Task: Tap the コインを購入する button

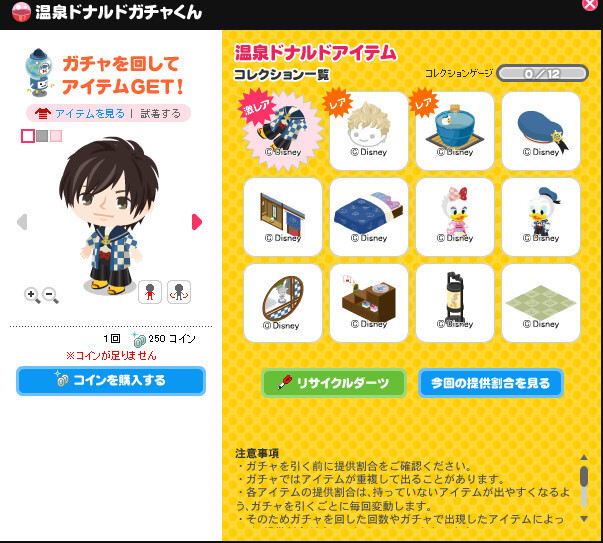Action: (111, 381)
